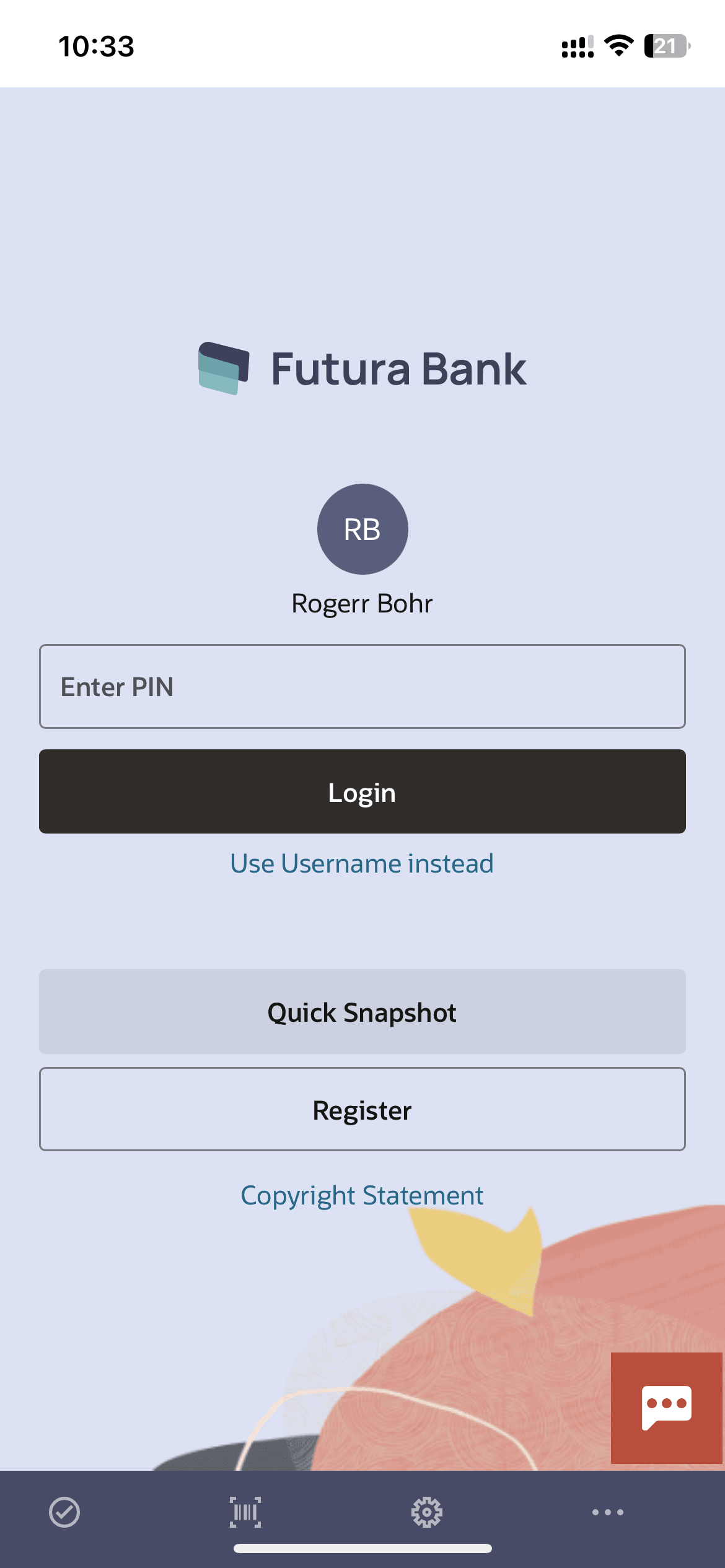Open settings gear in bottom bar
Viewport: 725px width, 1568px height.
pos(426,1512)
